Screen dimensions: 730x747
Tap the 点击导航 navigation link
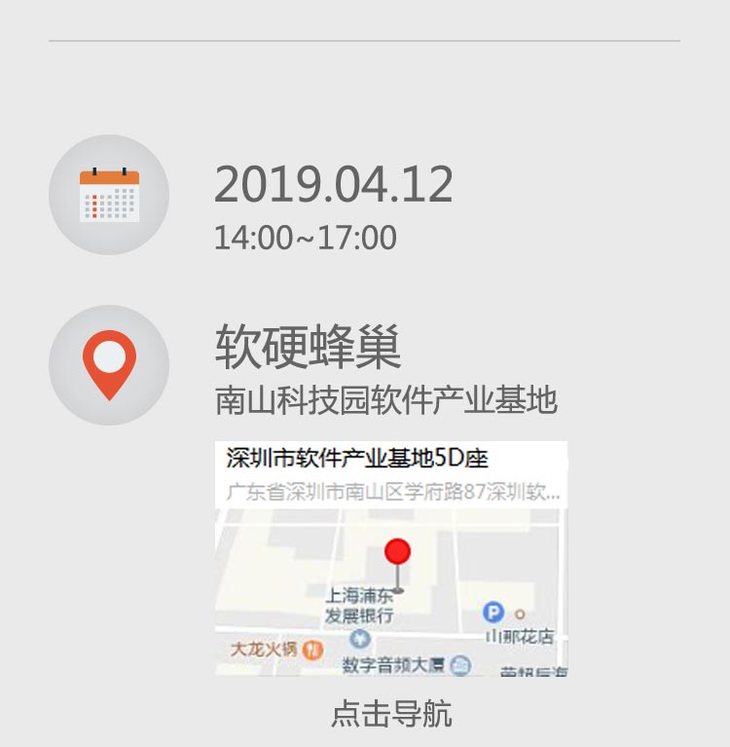pos(391,713)
